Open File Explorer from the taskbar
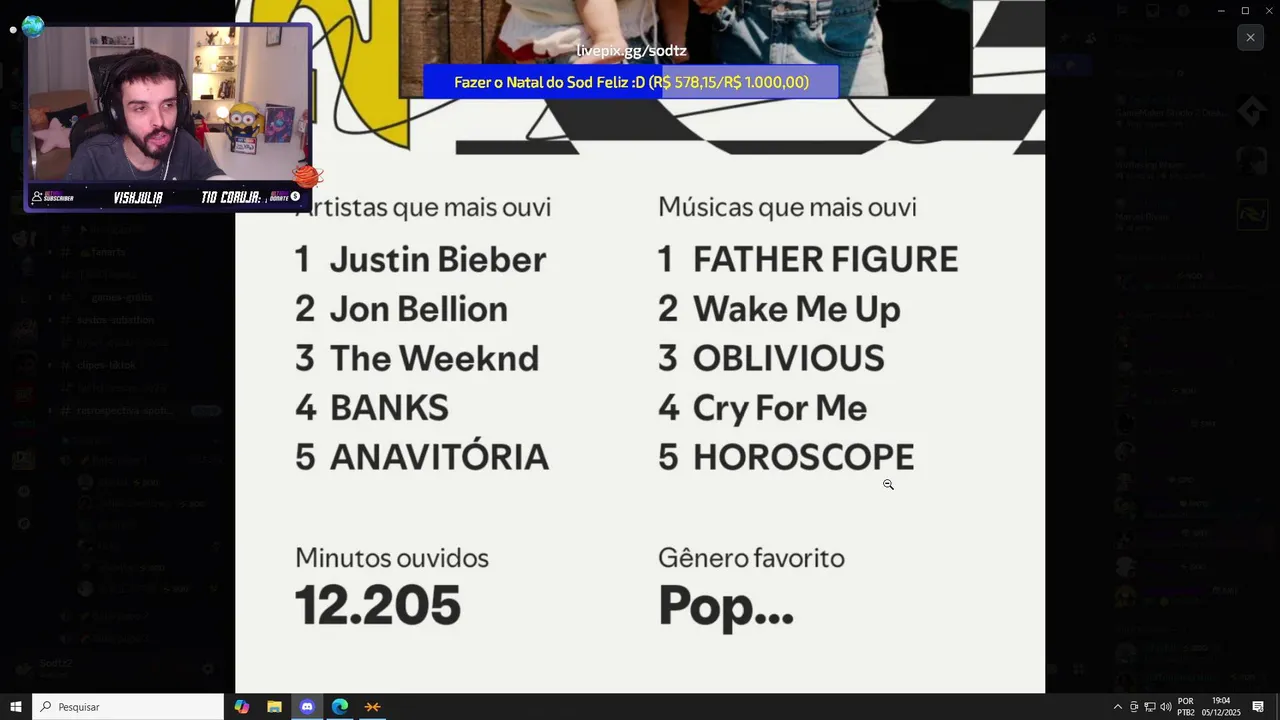This screenshot has height=720, width=1280. 274,707
